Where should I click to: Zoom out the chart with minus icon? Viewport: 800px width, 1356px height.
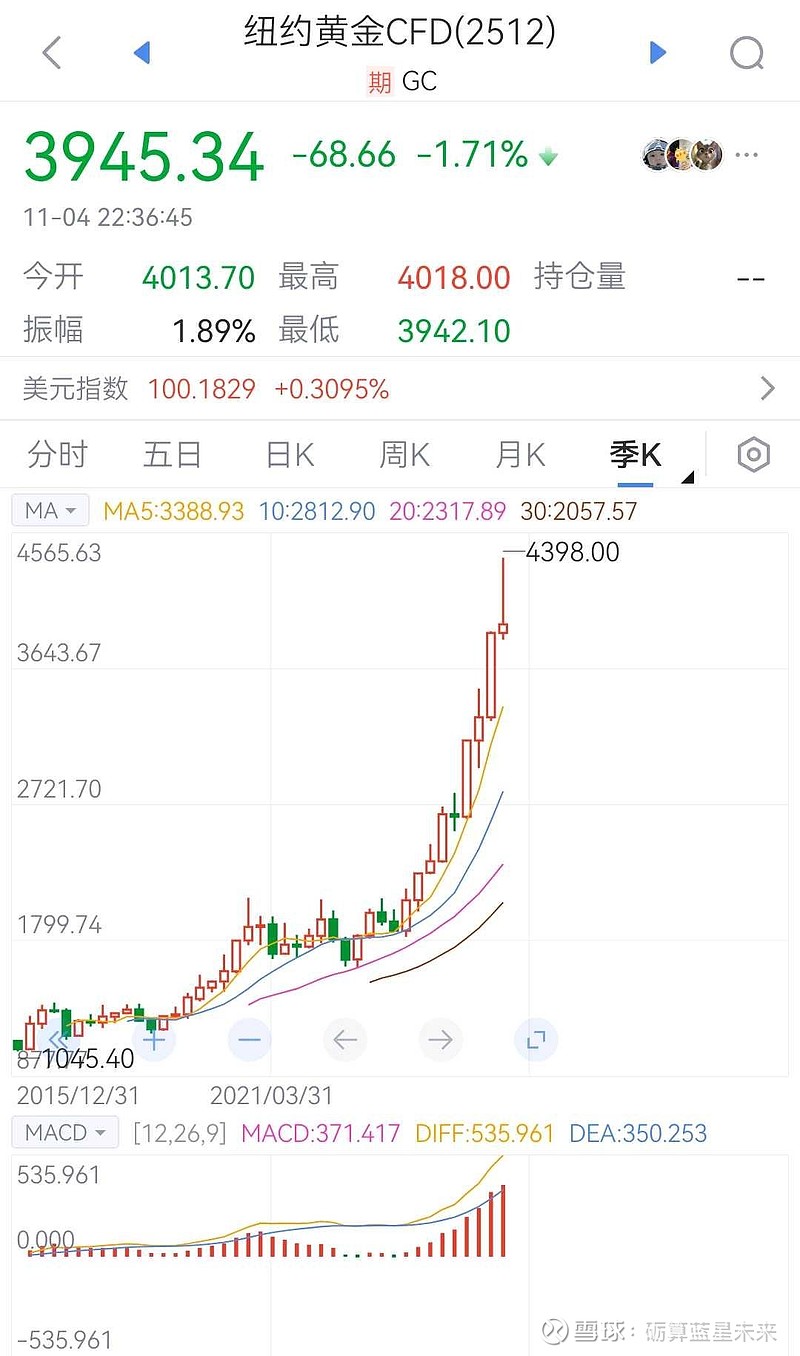pos(249,1040)
